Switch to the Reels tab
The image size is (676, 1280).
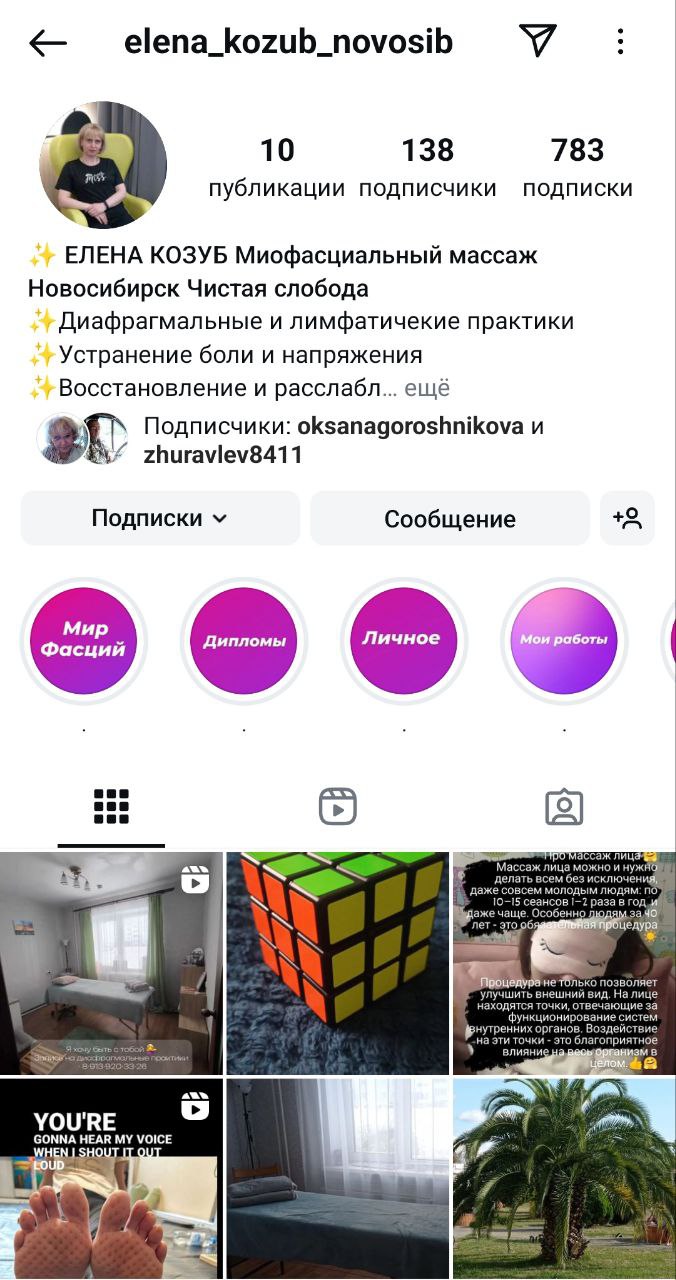point(337,806)
